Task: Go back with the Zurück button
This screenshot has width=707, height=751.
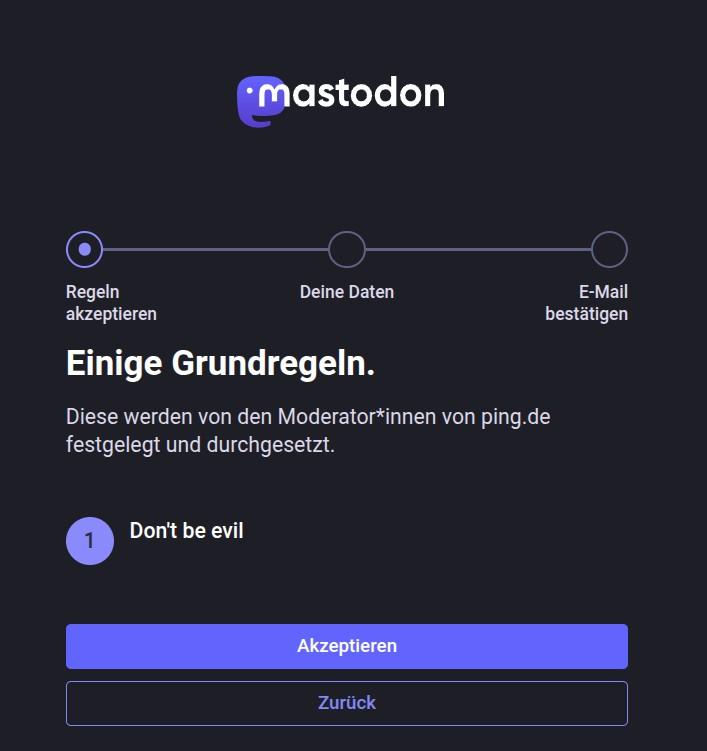Action: (x=346, y=703)
